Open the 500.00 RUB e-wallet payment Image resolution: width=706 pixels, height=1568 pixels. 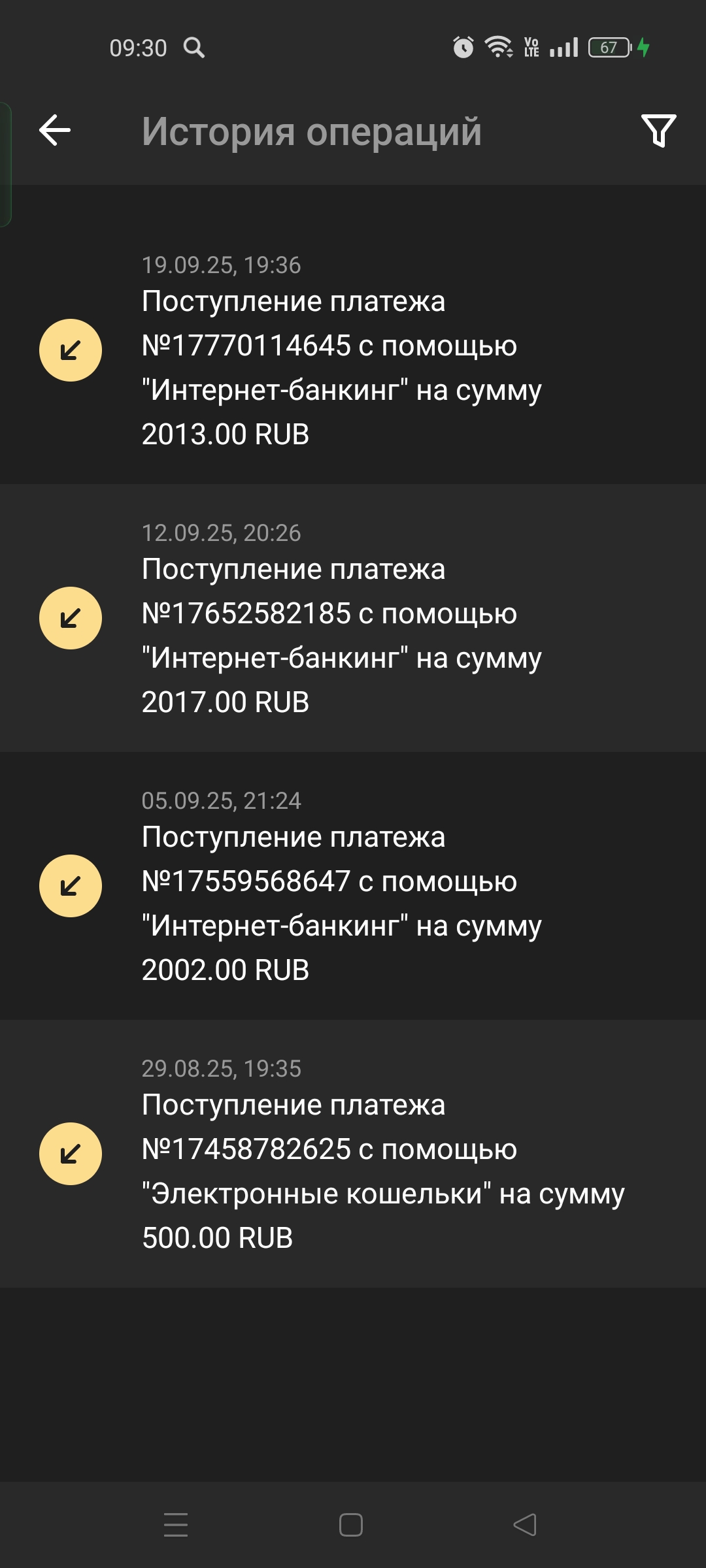pos(353,1154)
